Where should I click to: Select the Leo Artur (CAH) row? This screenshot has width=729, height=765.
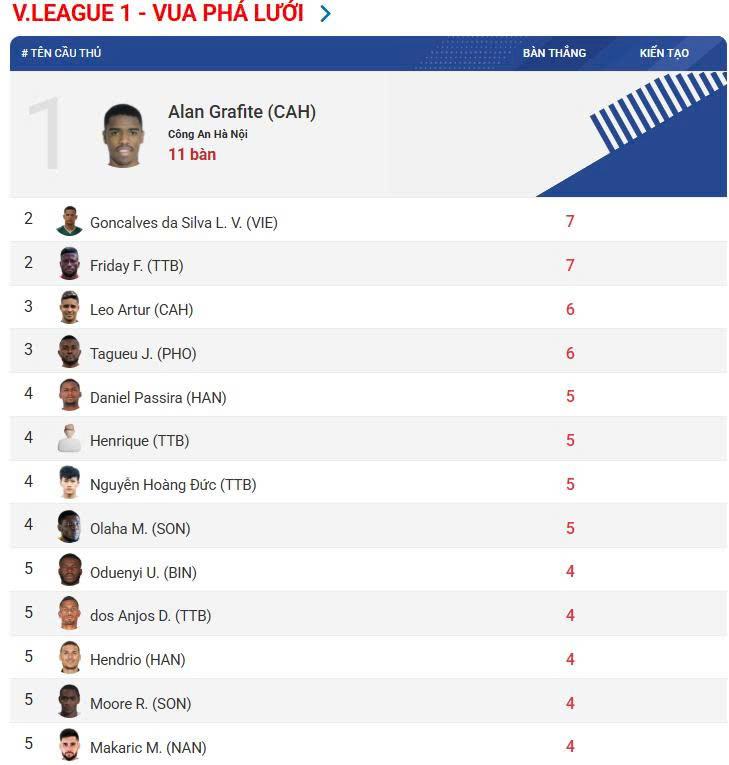141,310
